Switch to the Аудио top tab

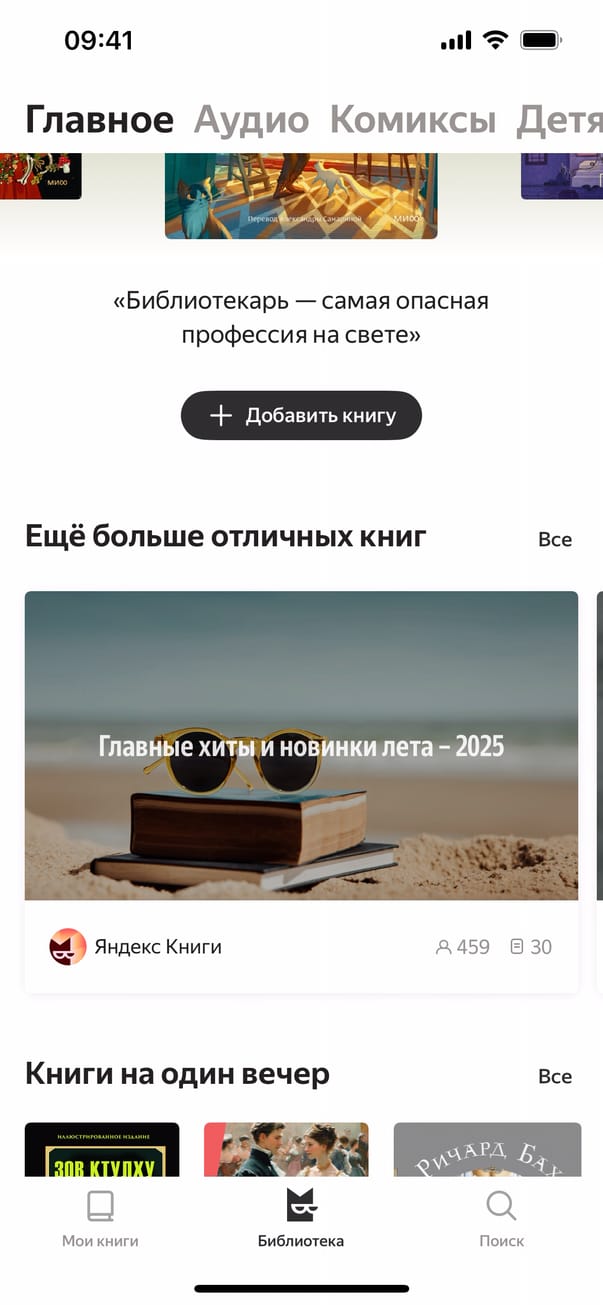point(251,120)
